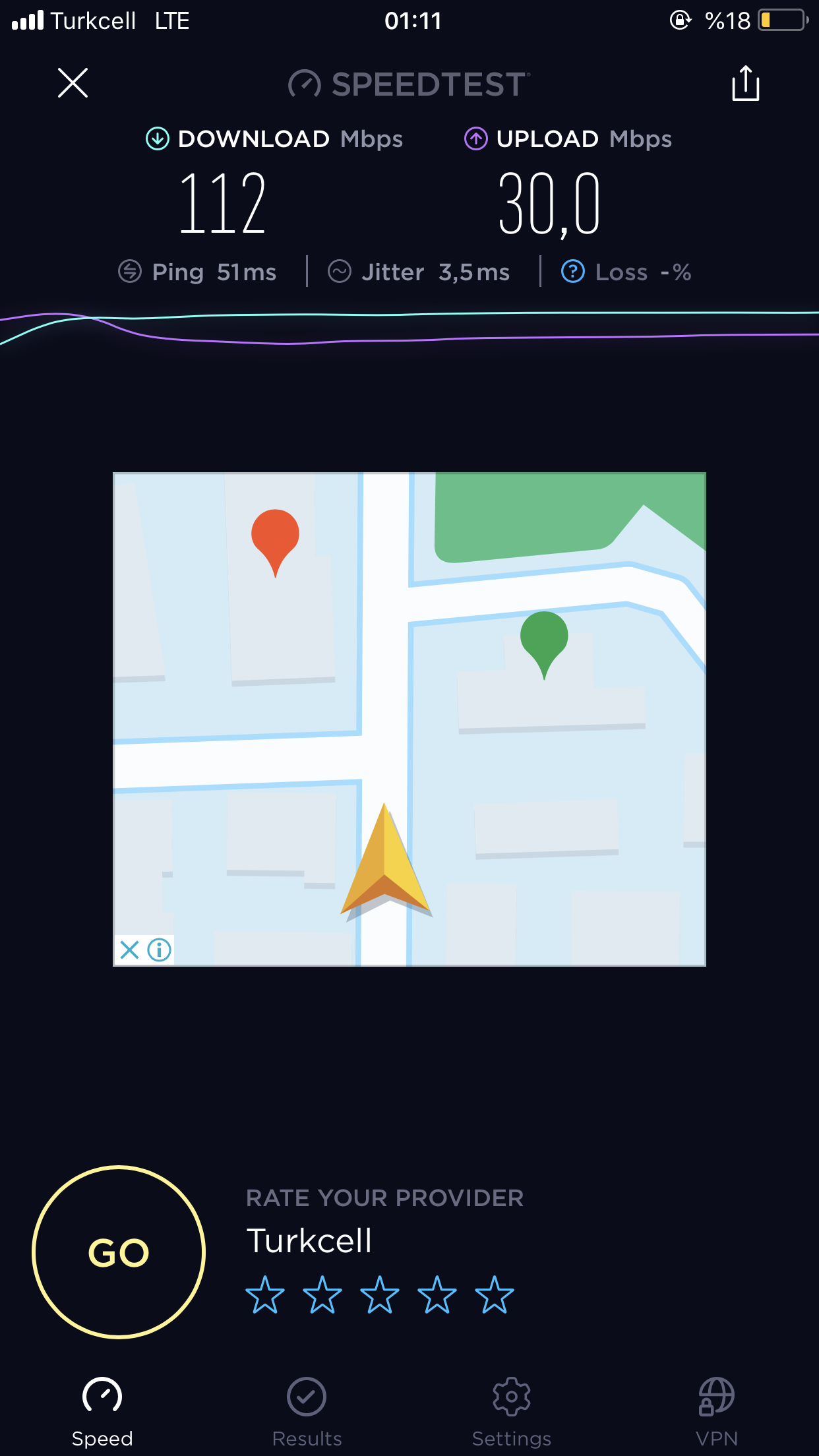Rate Turkcell five stars

[495, 1294]
